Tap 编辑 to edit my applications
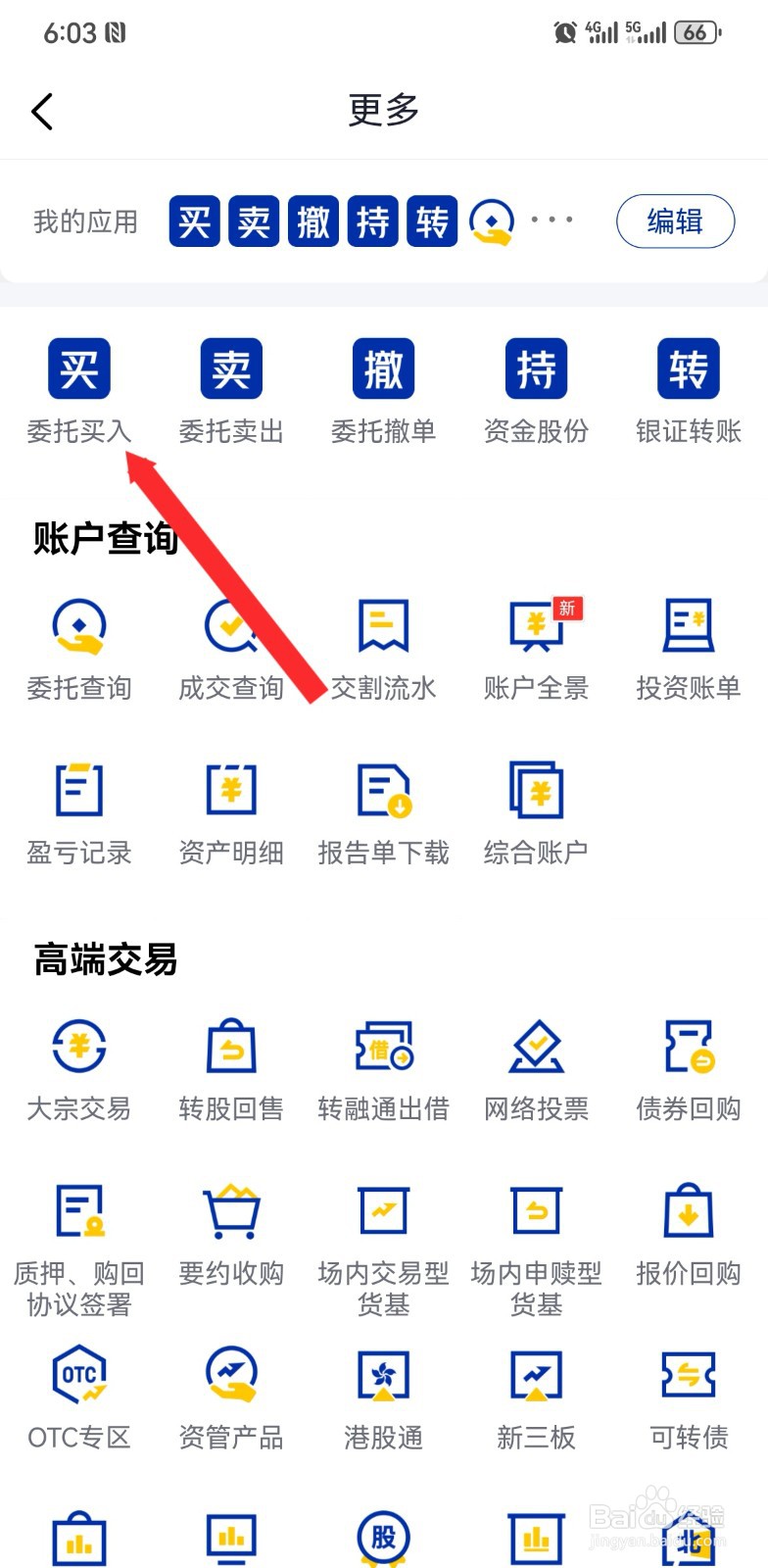The height and width of the screenshot is (1568, 768). (675, 221)
